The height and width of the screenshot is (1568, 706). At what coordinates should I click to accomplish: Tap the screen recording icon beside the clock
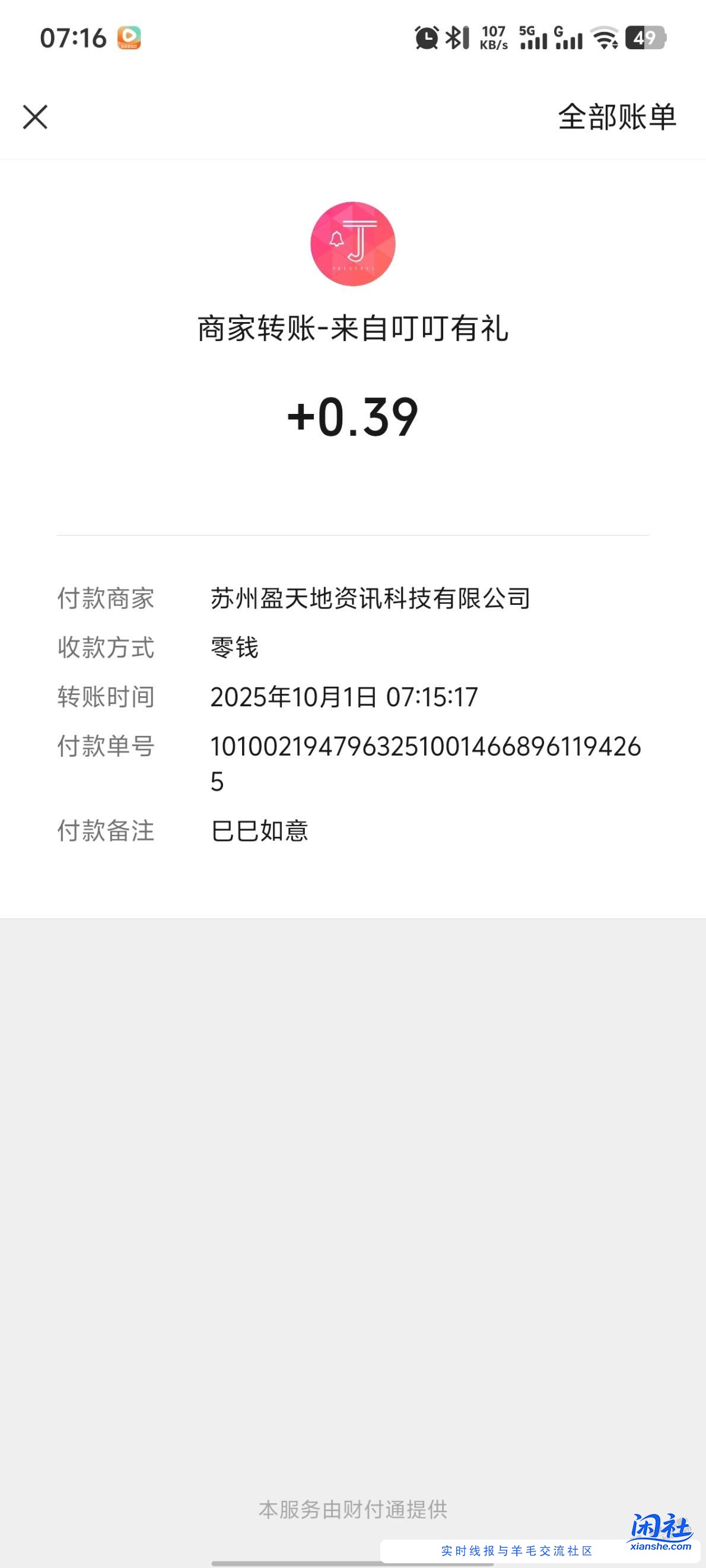click(x=129, y=39)
